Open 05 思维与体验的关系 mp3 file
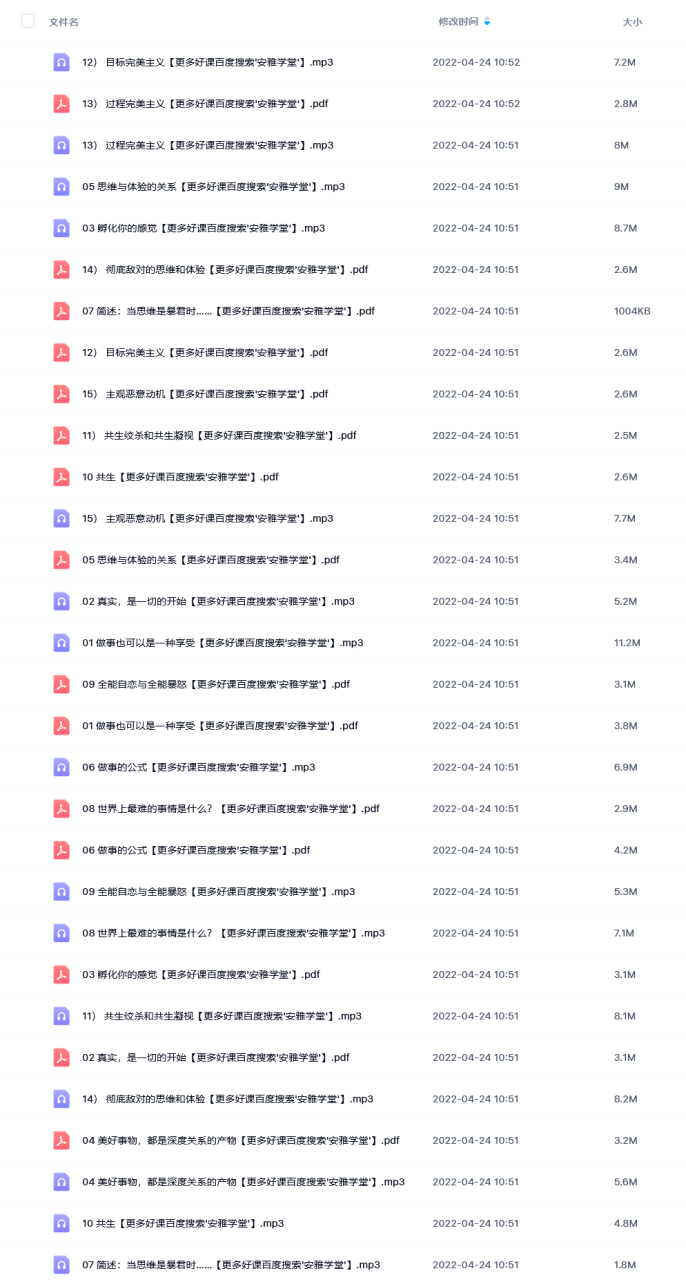This screenshot has width=686, height=1280. [214, 187]
